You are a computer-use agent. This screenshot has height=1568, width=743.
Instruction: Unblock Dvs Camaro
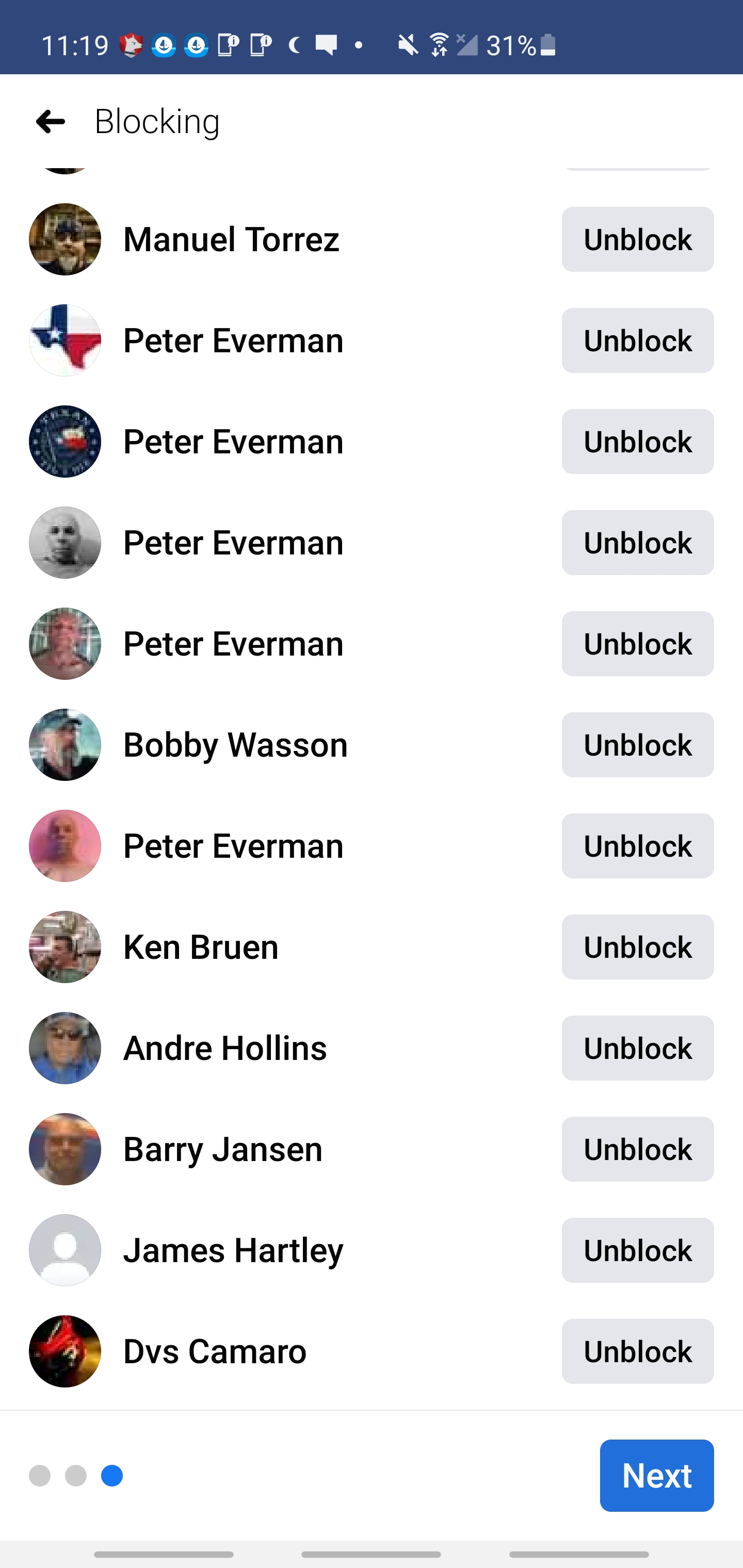pyautogui.click(x=637, y=1351)
